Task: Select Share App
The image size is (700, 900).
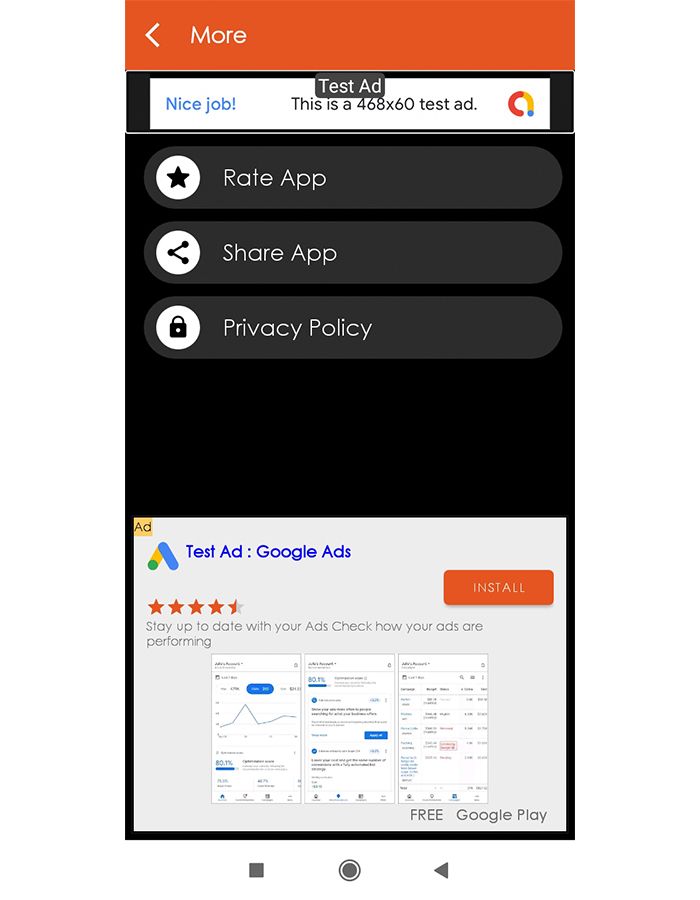Action: [x=352, y=253]
